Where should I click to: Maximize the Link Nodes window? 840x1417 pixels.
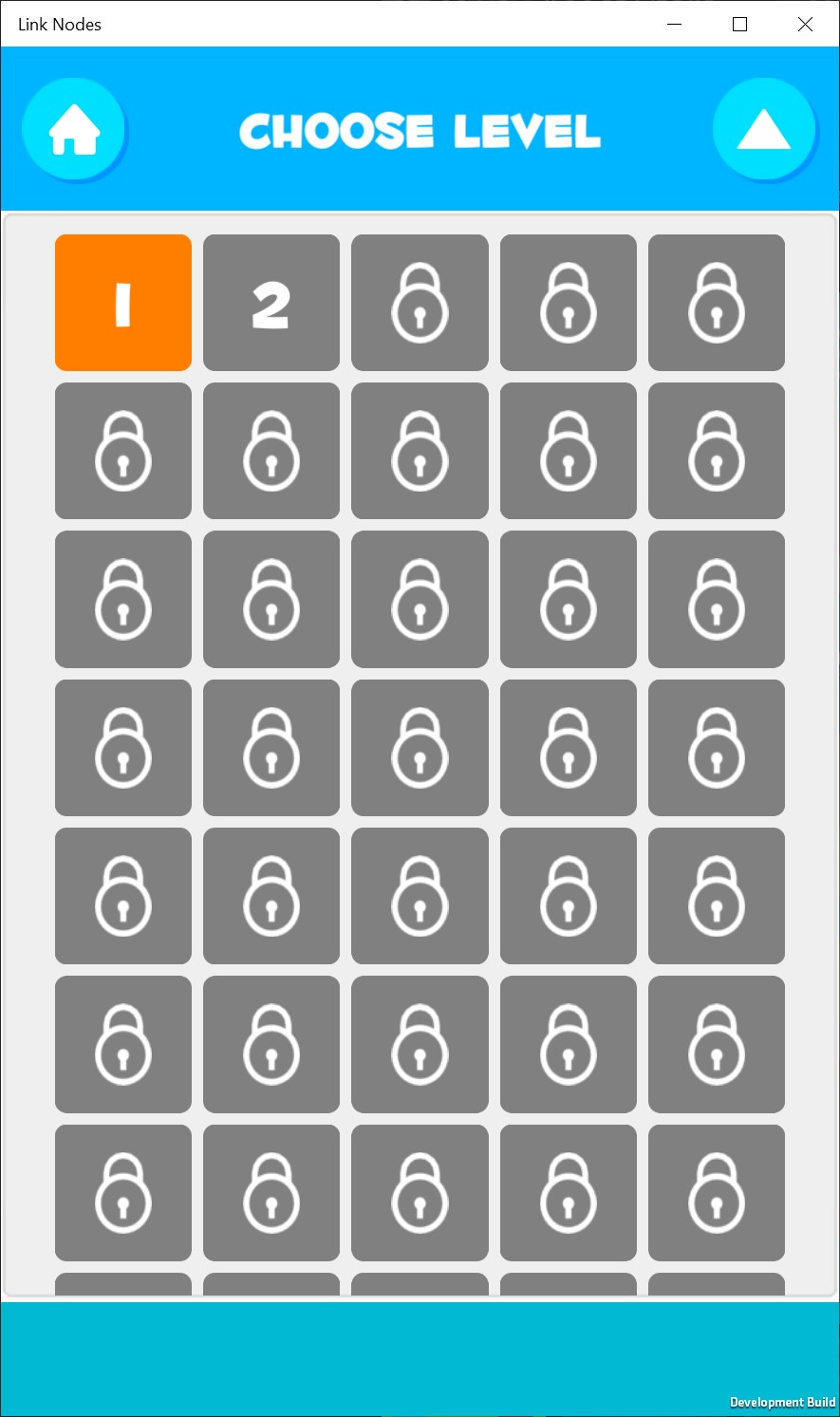(739, 25)
